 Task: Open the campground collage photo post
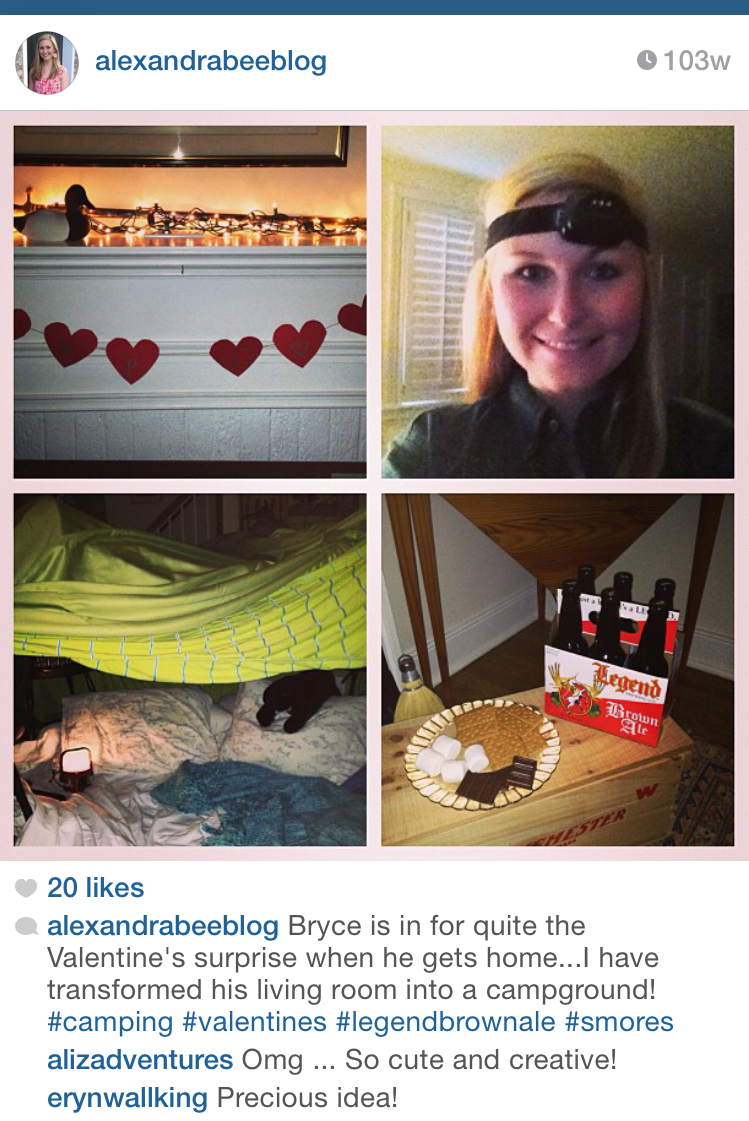tap(374, 485)
